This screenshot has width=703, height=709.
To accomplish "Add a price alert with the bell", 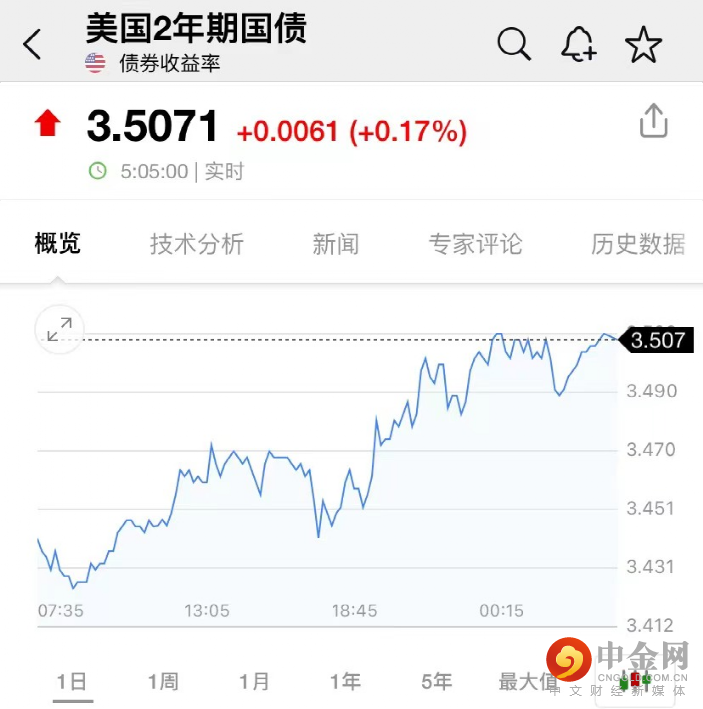I will click(579, 44).
